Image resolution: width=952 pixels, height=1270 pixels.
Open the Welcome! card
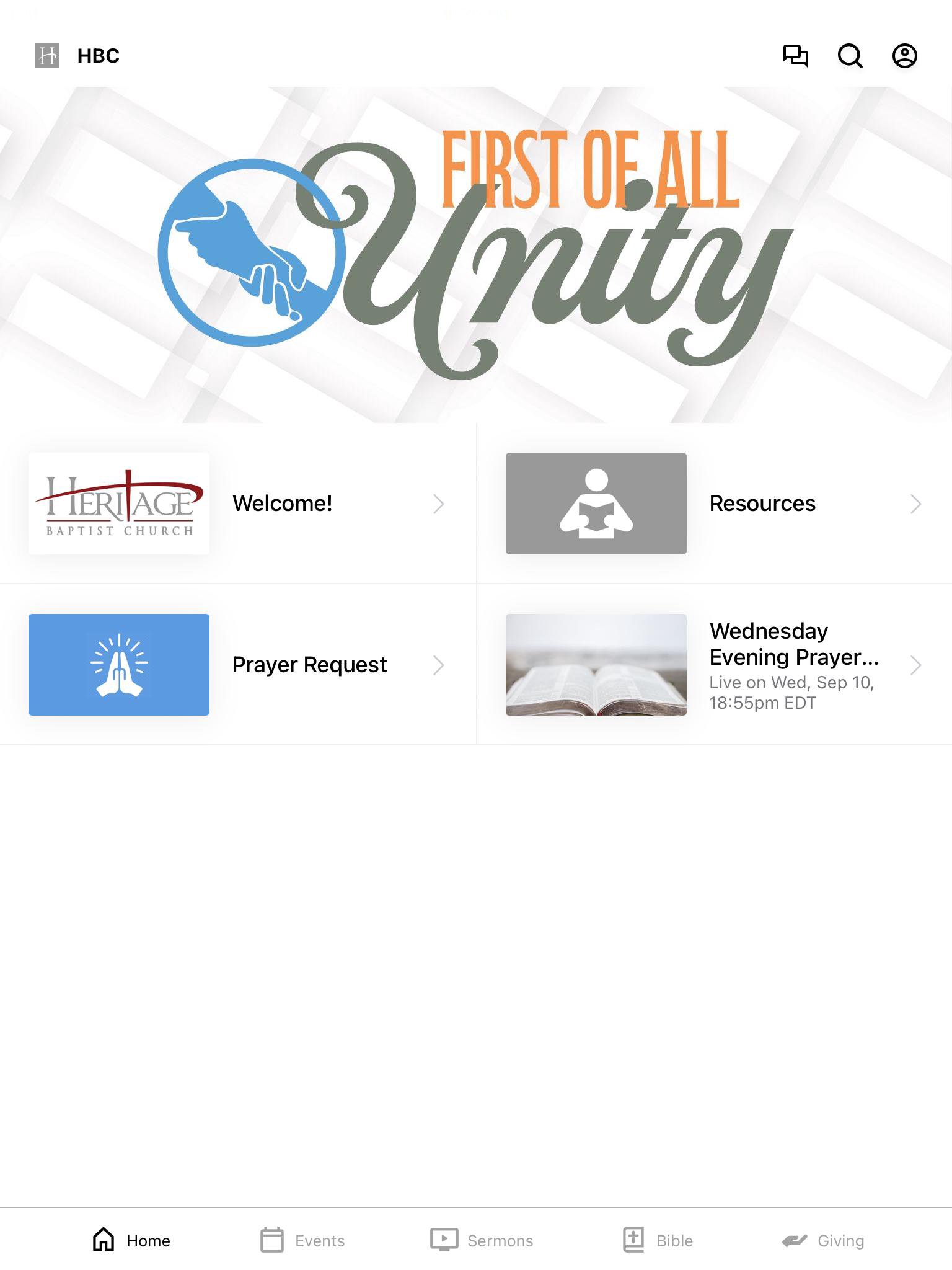click(x=238, y=504)
